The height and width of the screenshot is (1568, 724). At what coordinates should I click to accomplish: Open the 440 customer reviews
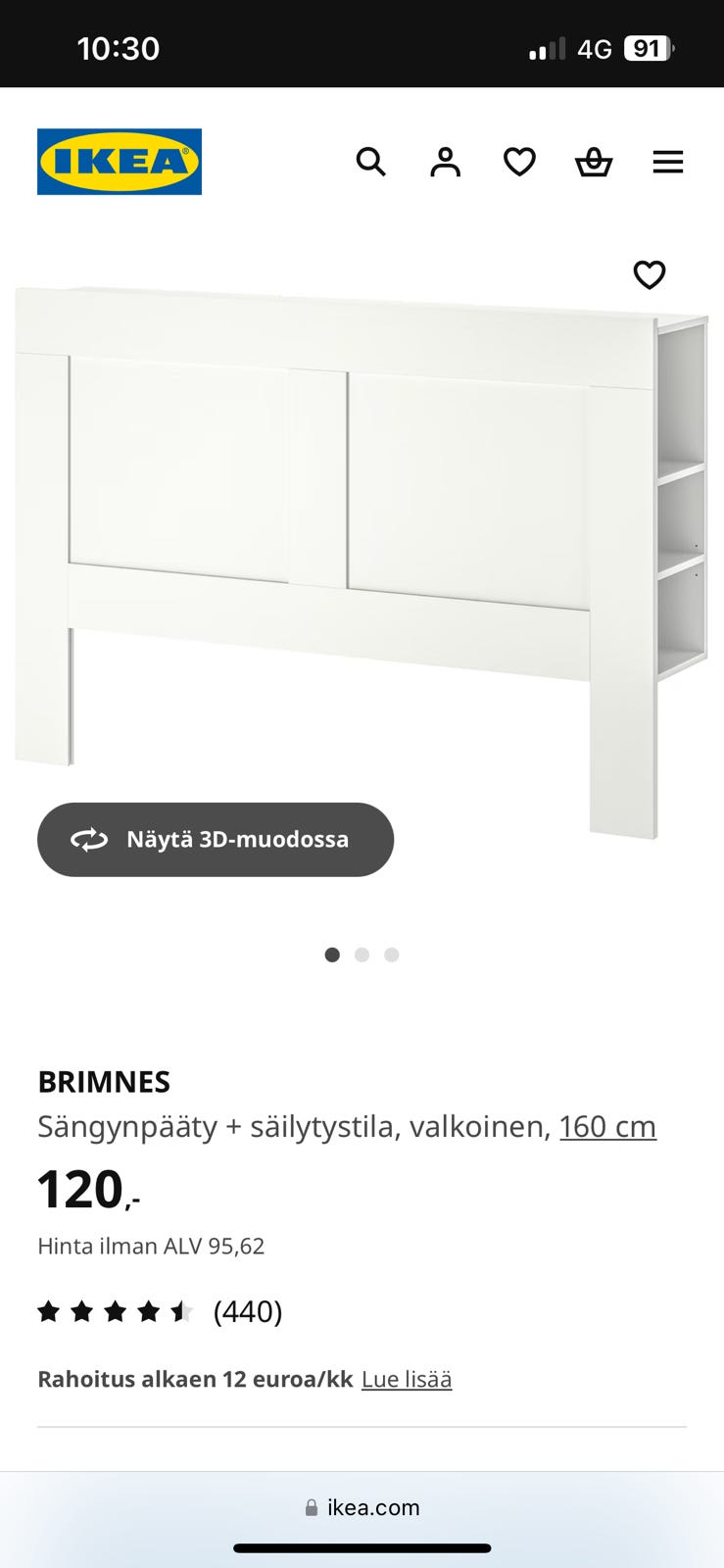click(248, 1311)
